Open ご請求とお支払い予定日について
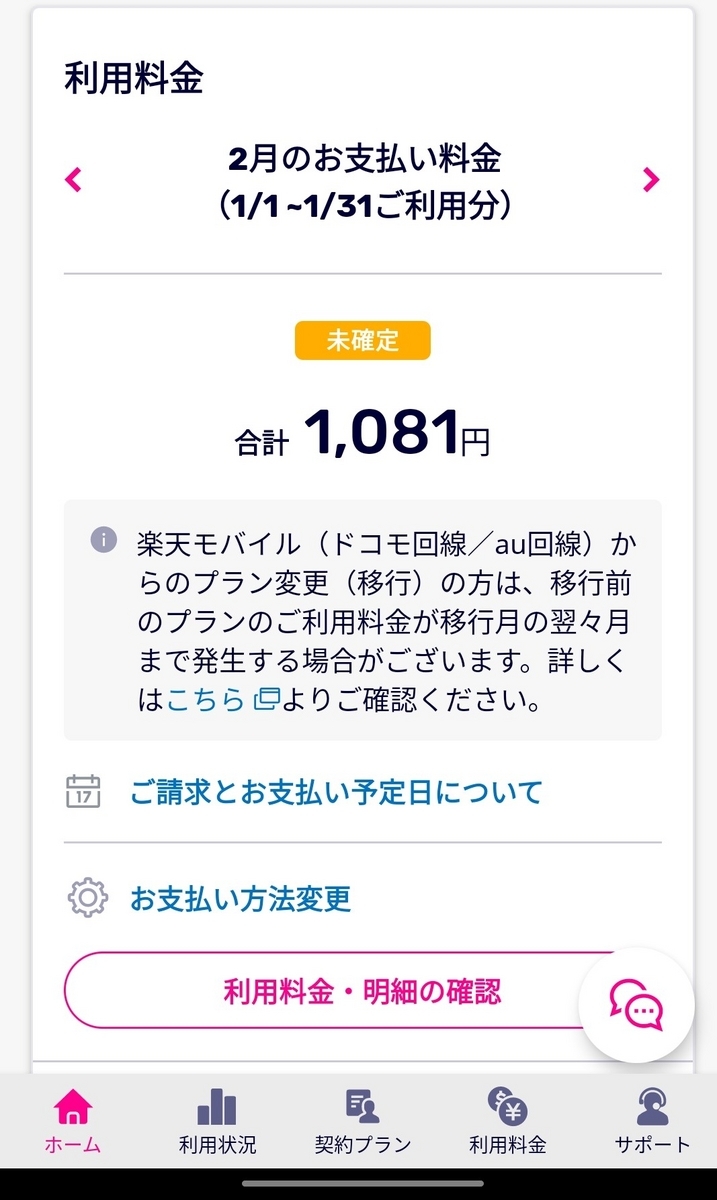Viewport: 717px width, 1200px height. coord(336,793)
